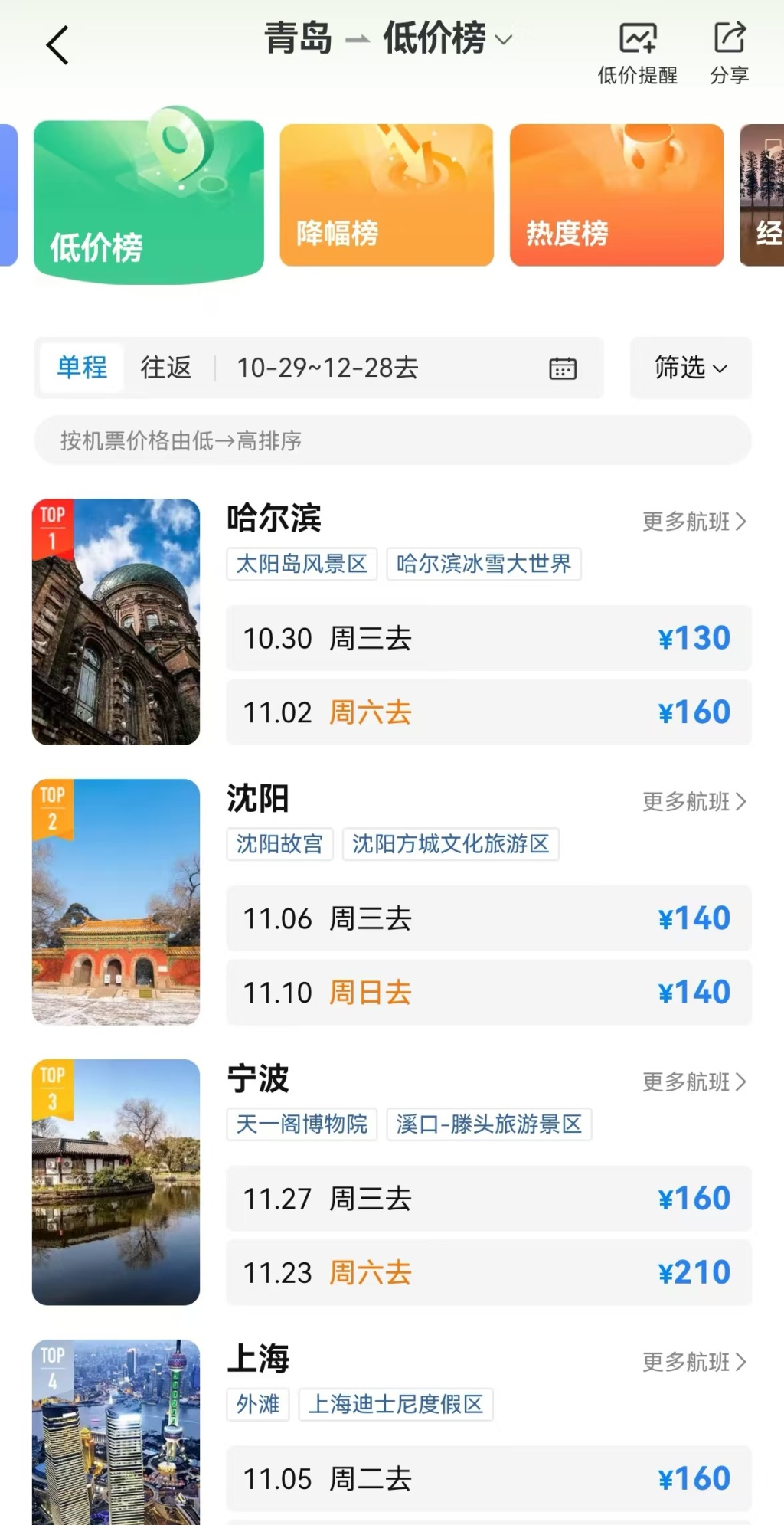The width and height of the screenshot is (784, 1525).
Task: View 更多航班 for 宁波
Action: [x=694, y=1082]
